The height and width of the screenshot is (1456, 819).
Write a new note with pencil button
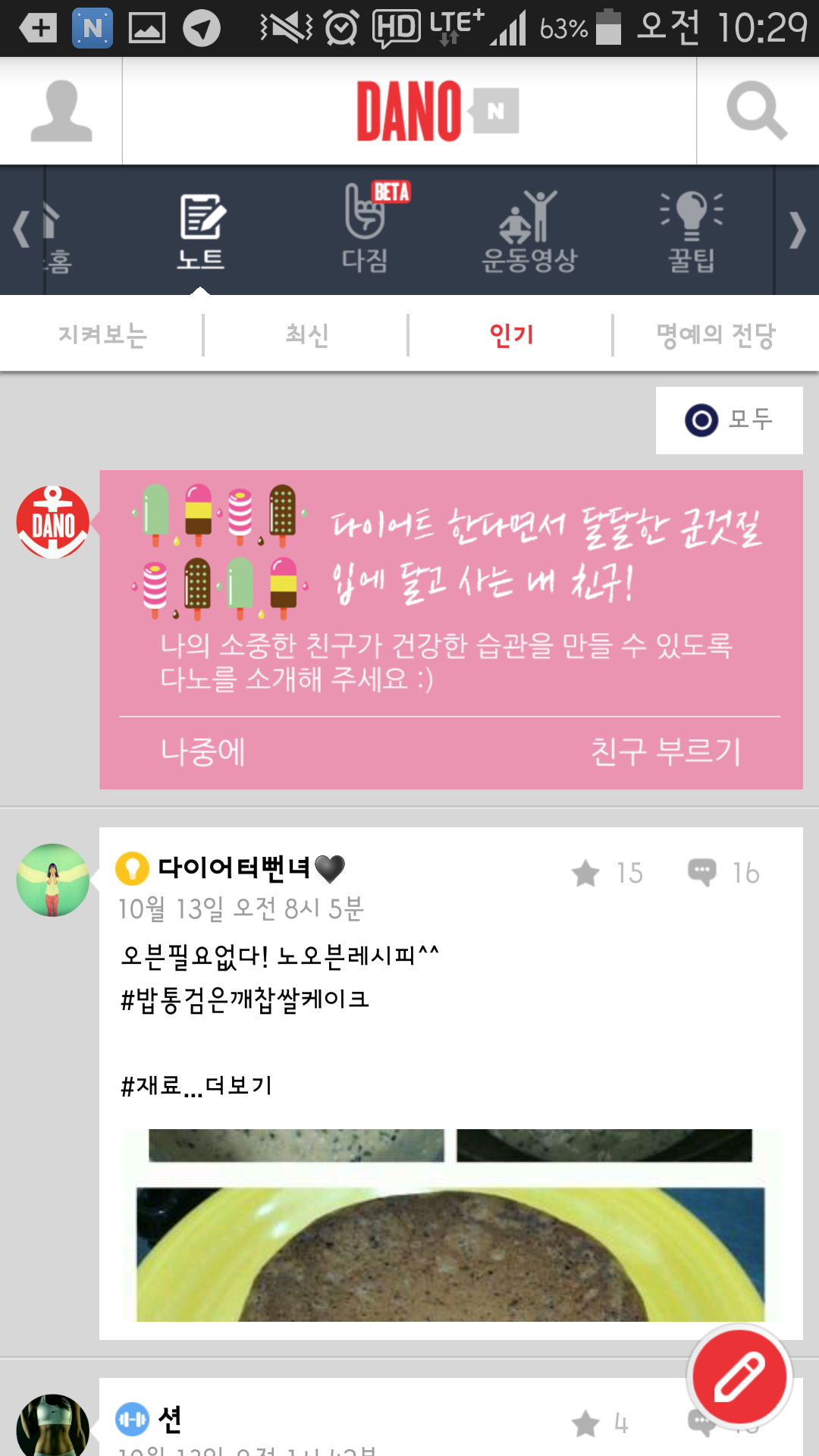tap(739, 1376)
